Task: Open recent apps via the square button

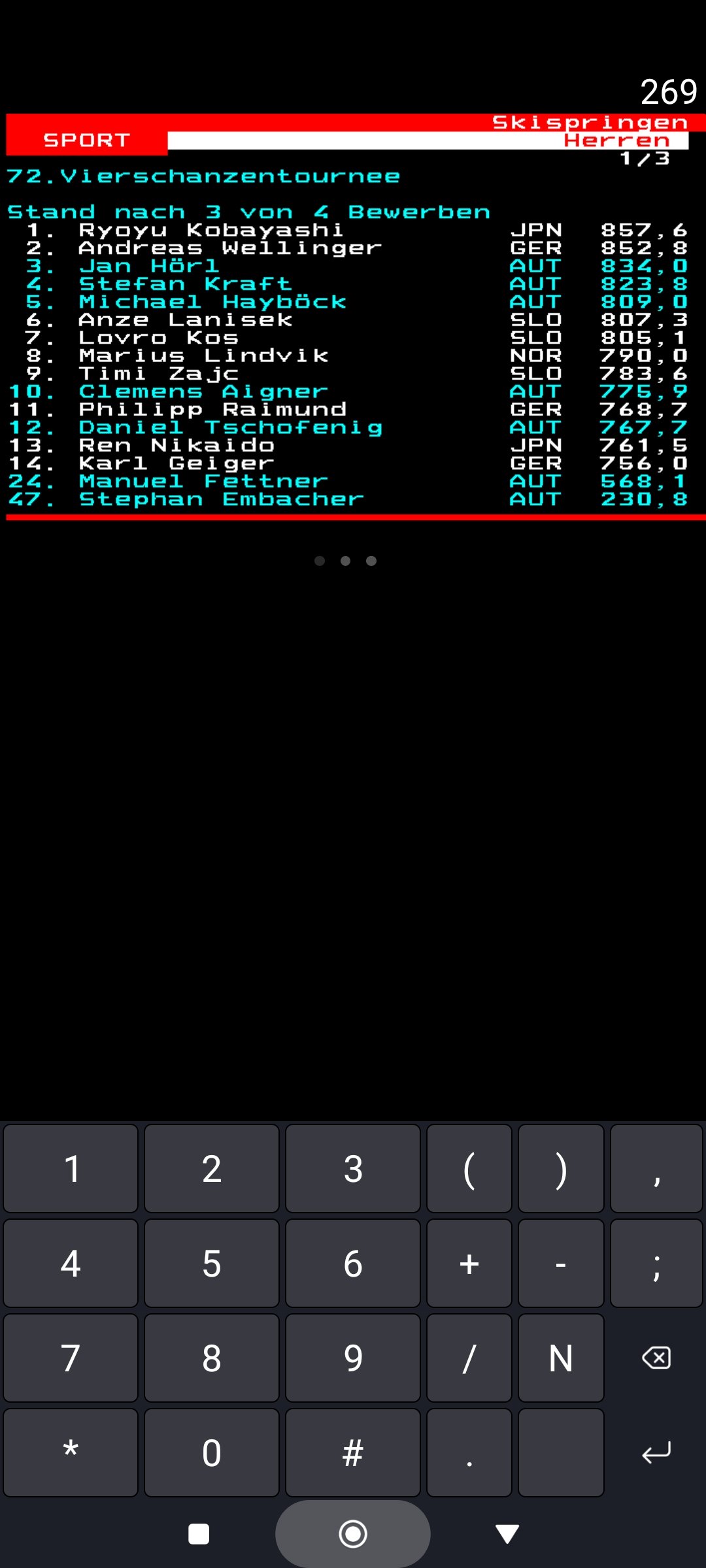Action: 199,1533
